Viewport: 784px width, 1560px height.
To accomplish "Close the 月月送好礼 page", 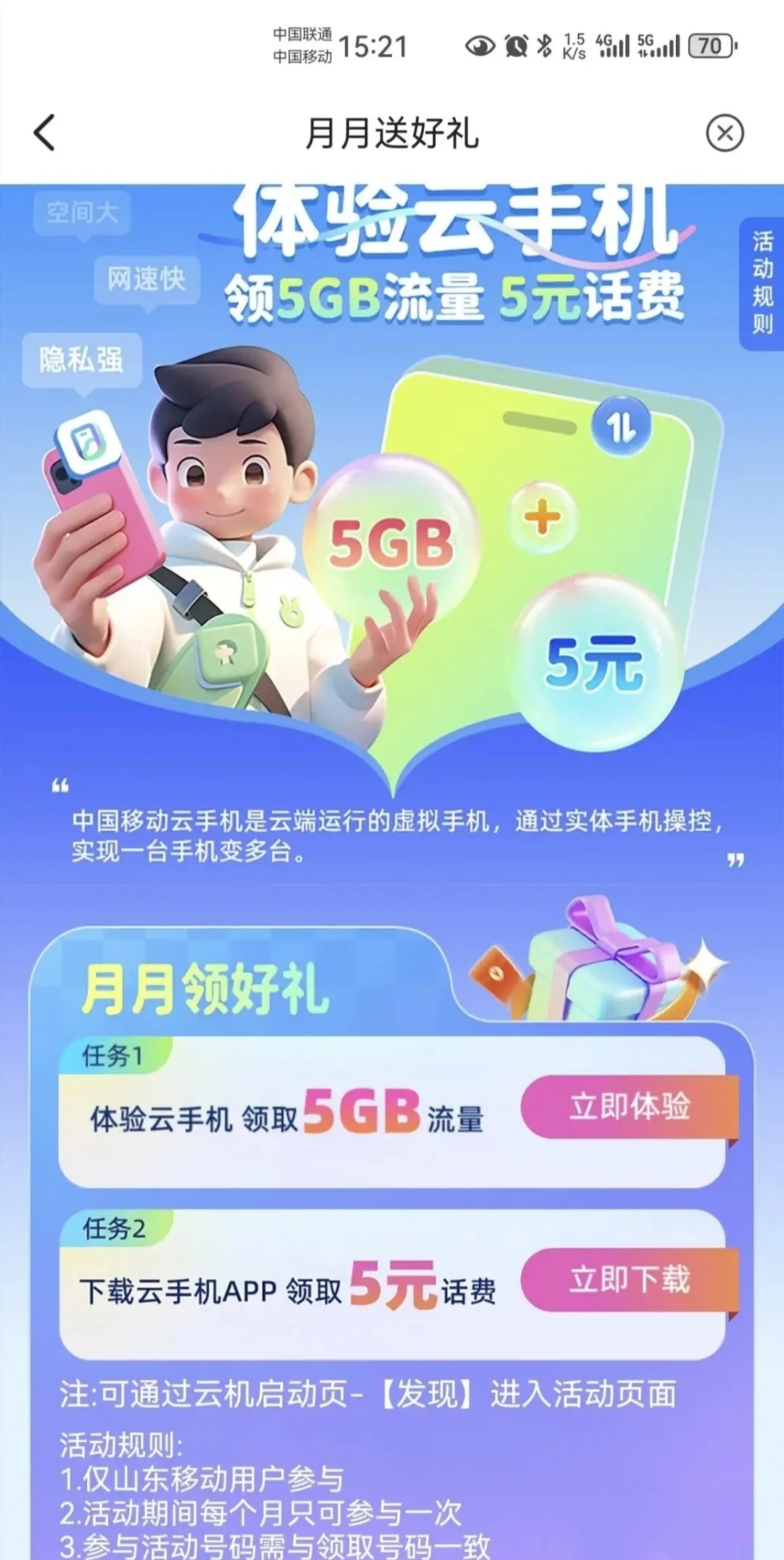I will click(724, 133).
